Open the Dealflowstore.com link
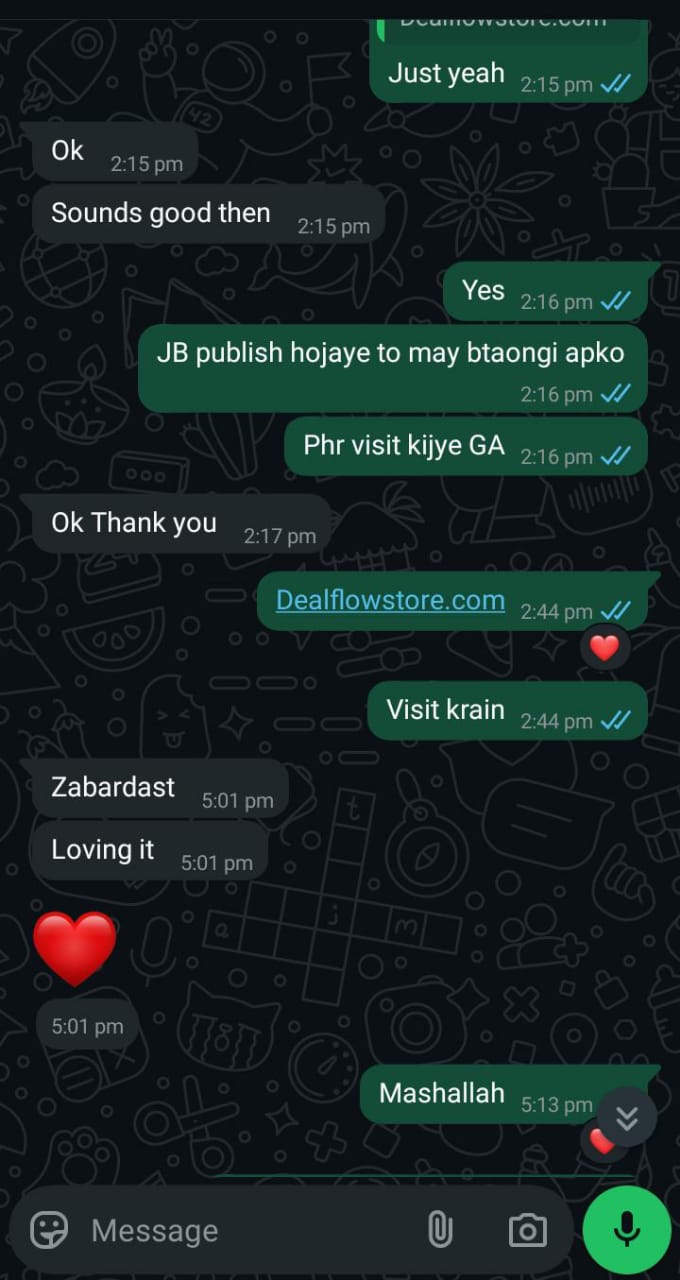 [x=390, y=600]
